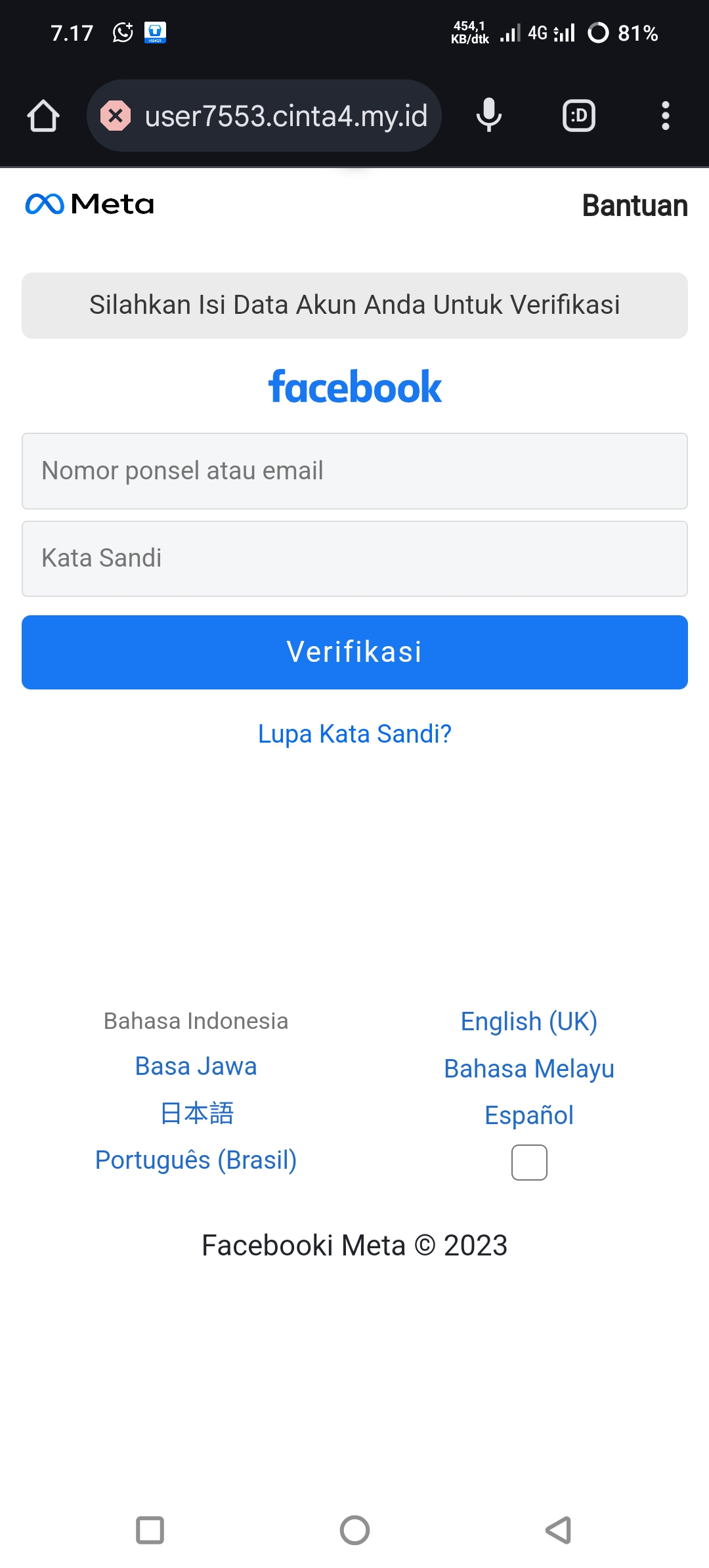Open the browser tab switcher
Viewport: 709px width, 1568px height.
coord(578,116)
